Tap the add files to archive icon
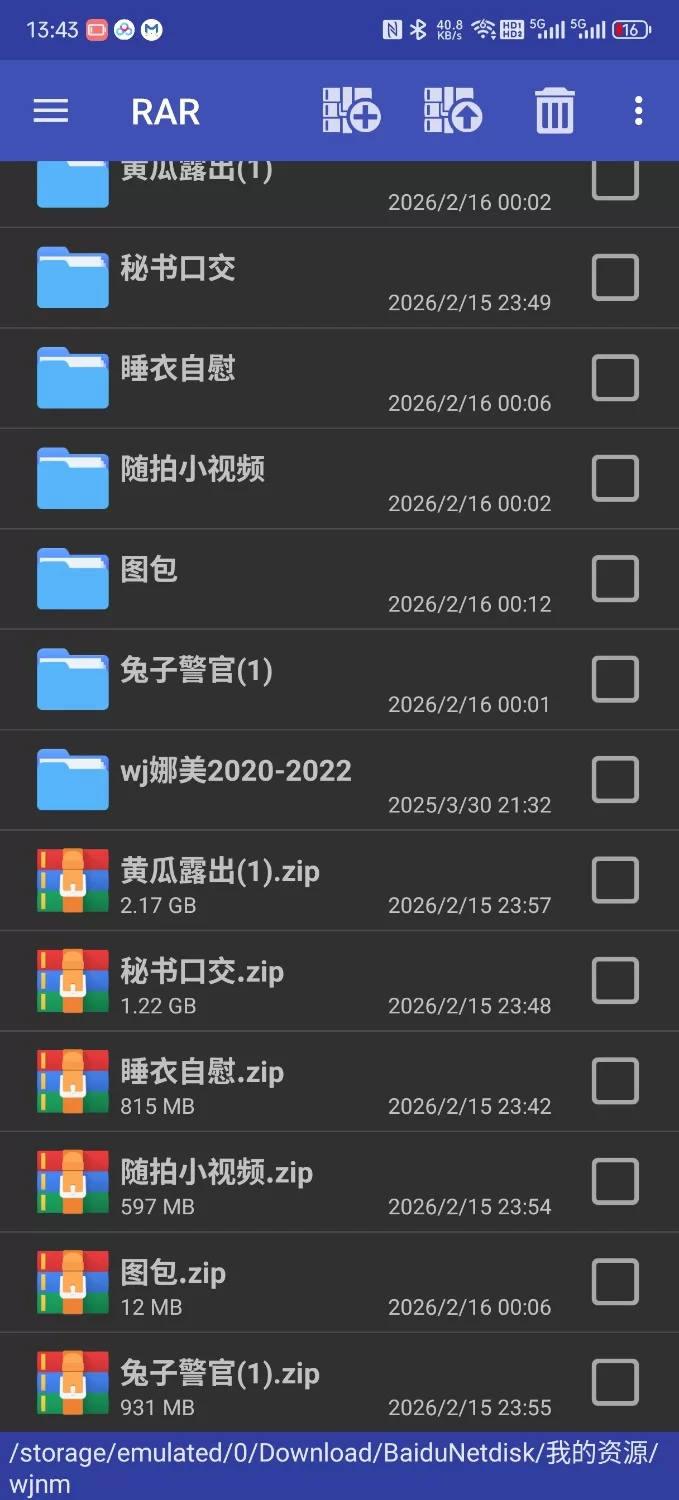 coord(351,111)
